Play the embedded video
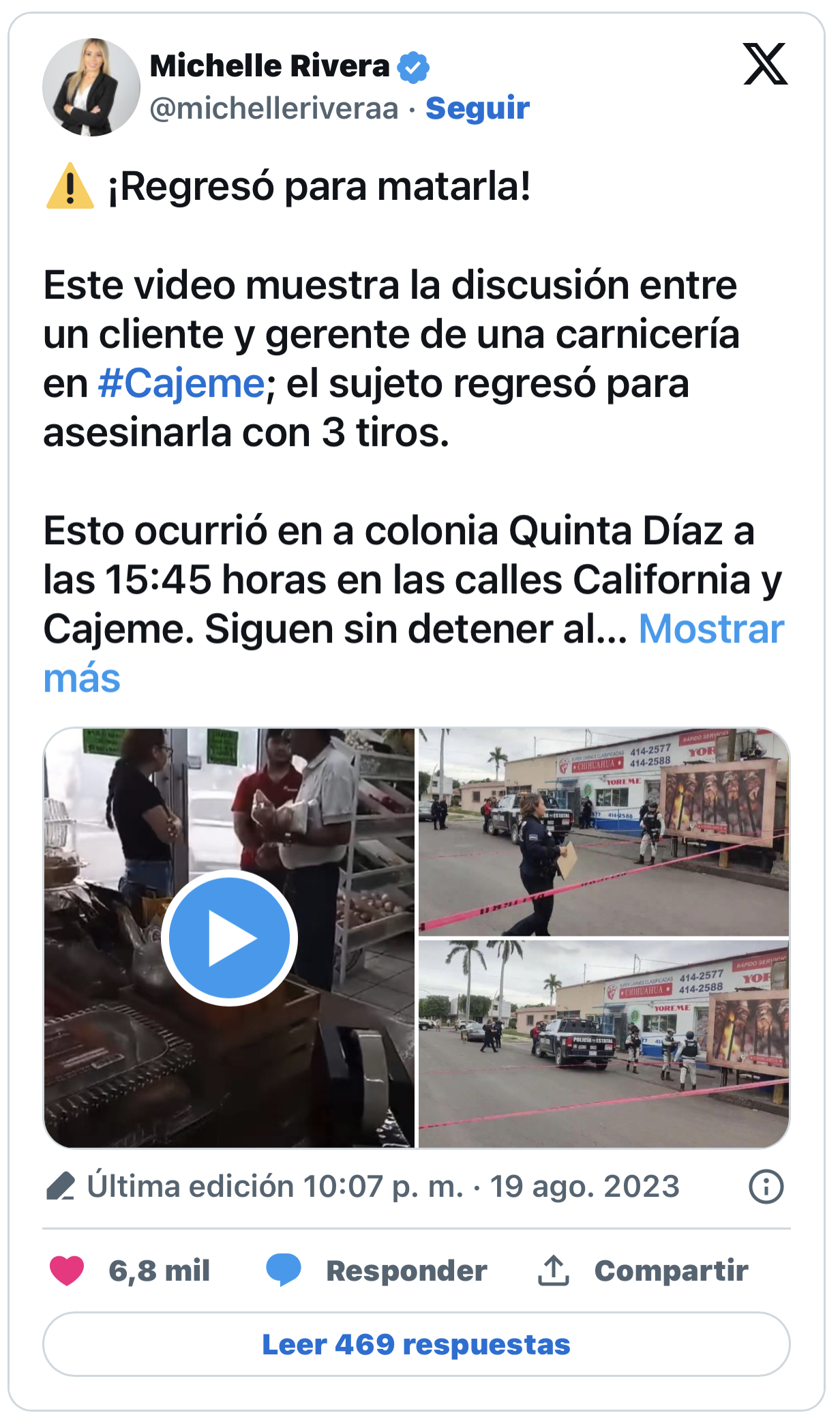The width and height of the screenshot is (840, 1426). tap(229, 938)
